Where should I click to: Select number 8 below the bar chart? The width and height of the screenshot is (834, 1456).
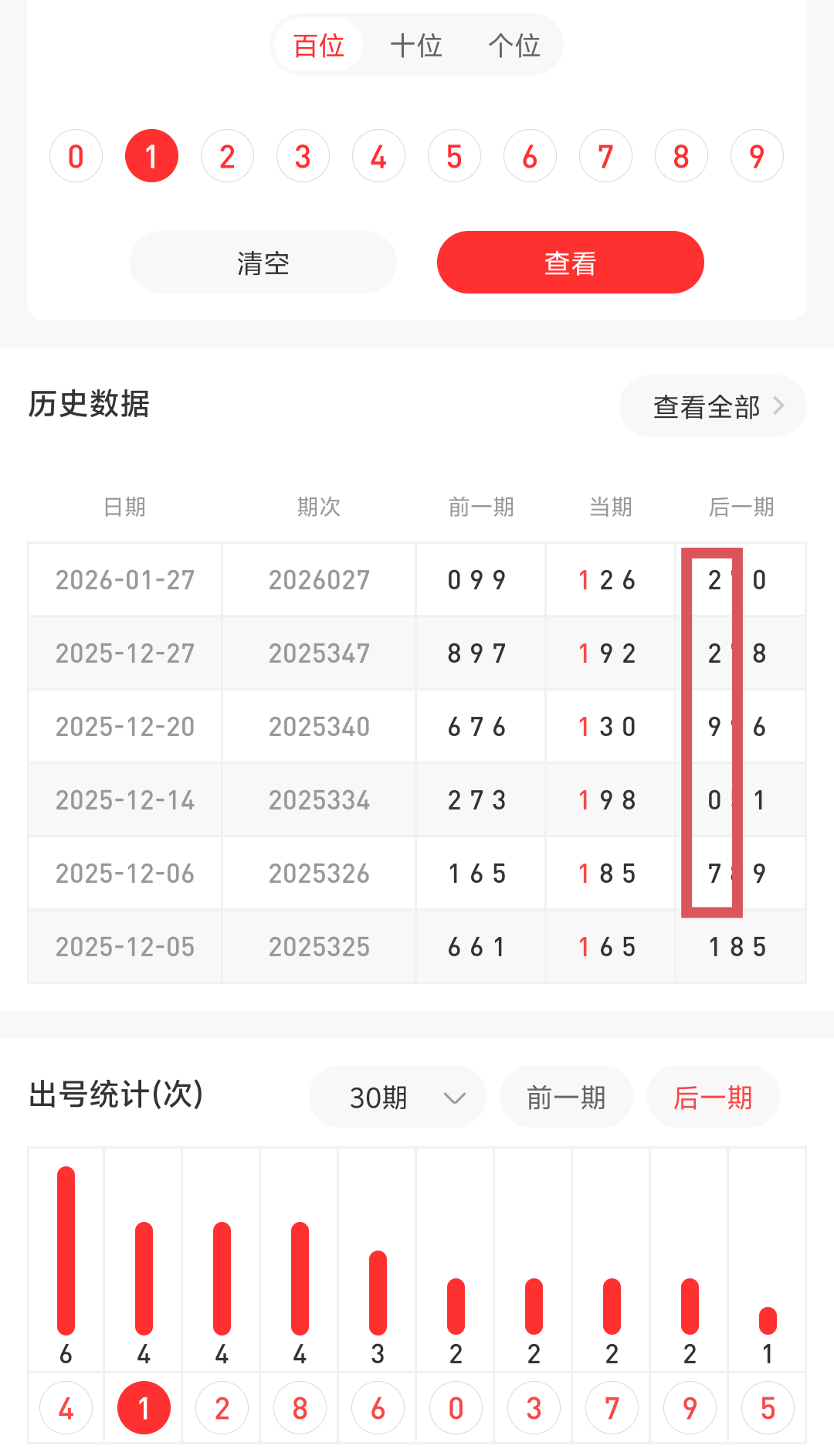click(x=300, y=1407)
